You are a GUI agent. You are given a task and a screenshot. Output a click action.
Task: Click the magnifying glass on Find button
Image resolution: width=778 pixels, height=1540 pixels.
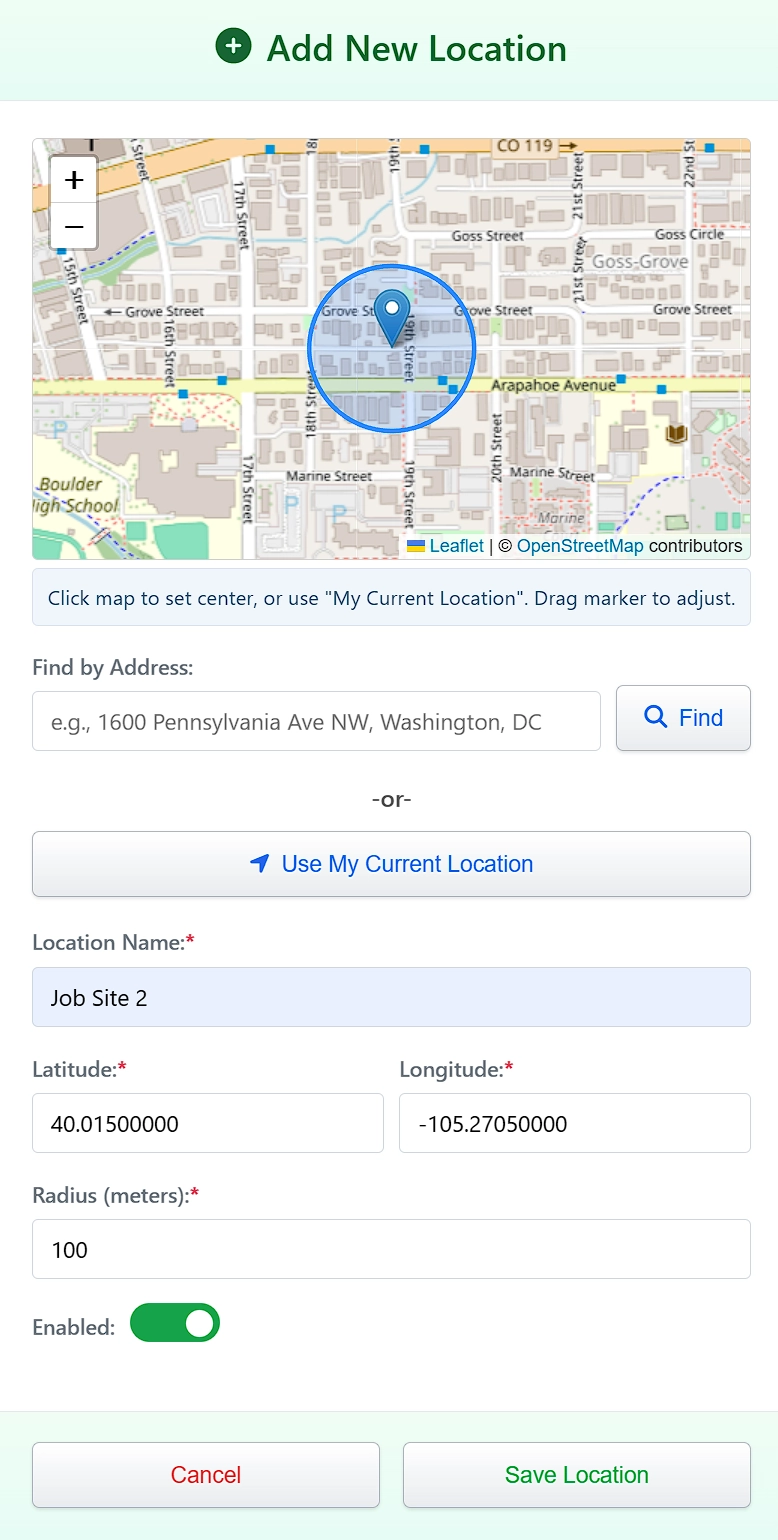point(656,717)
